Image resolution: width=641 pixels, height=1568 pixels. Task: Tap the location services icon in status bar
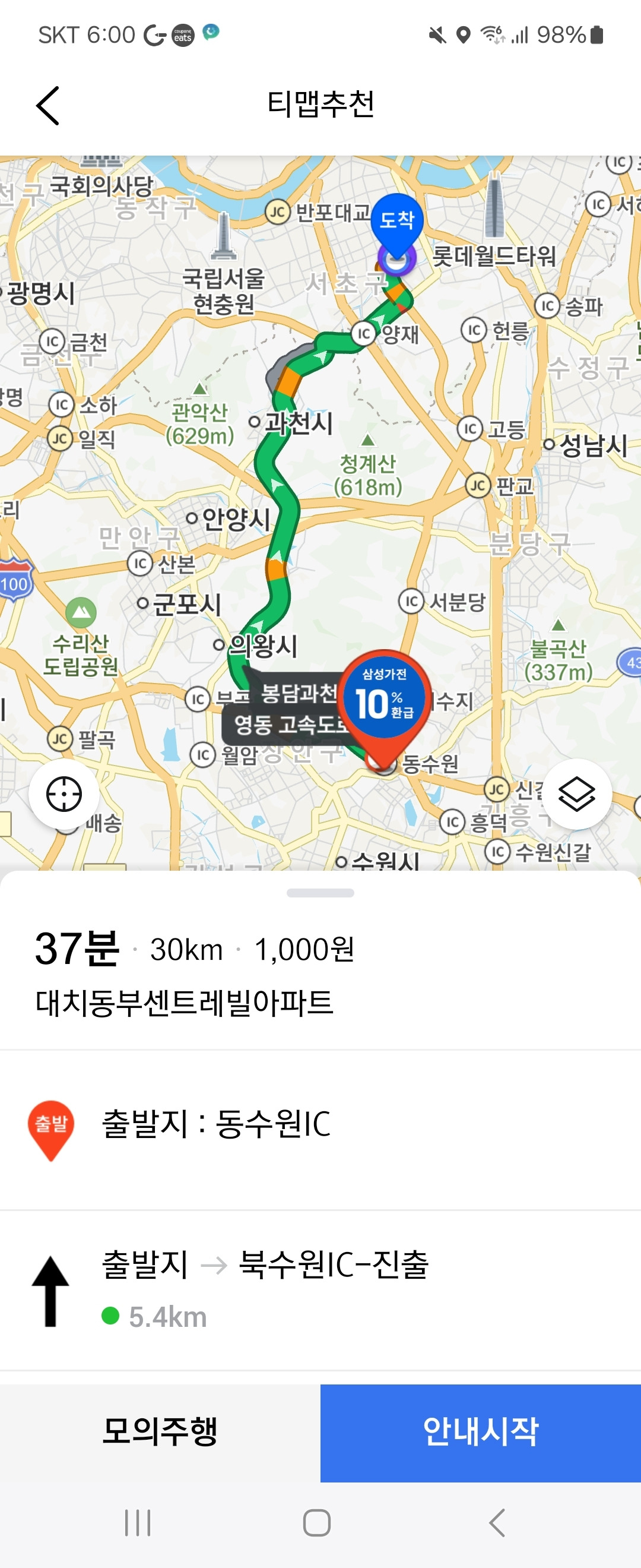click(464, 34)
